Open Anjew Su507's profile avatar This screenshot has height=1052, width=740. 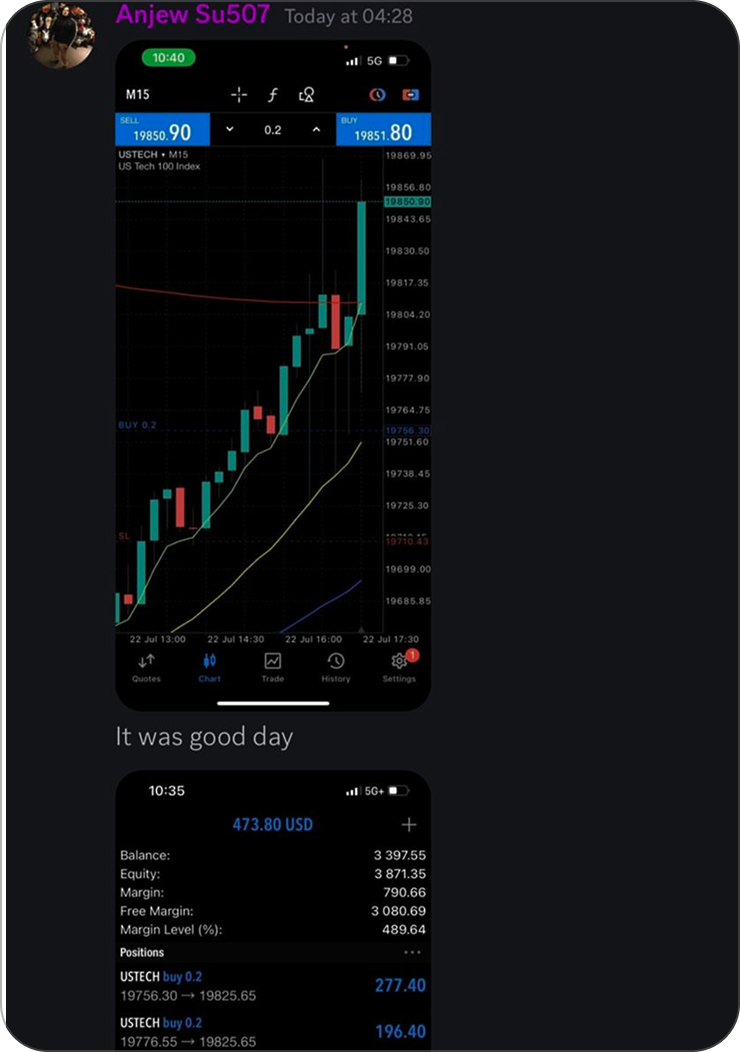click(61, 35)
